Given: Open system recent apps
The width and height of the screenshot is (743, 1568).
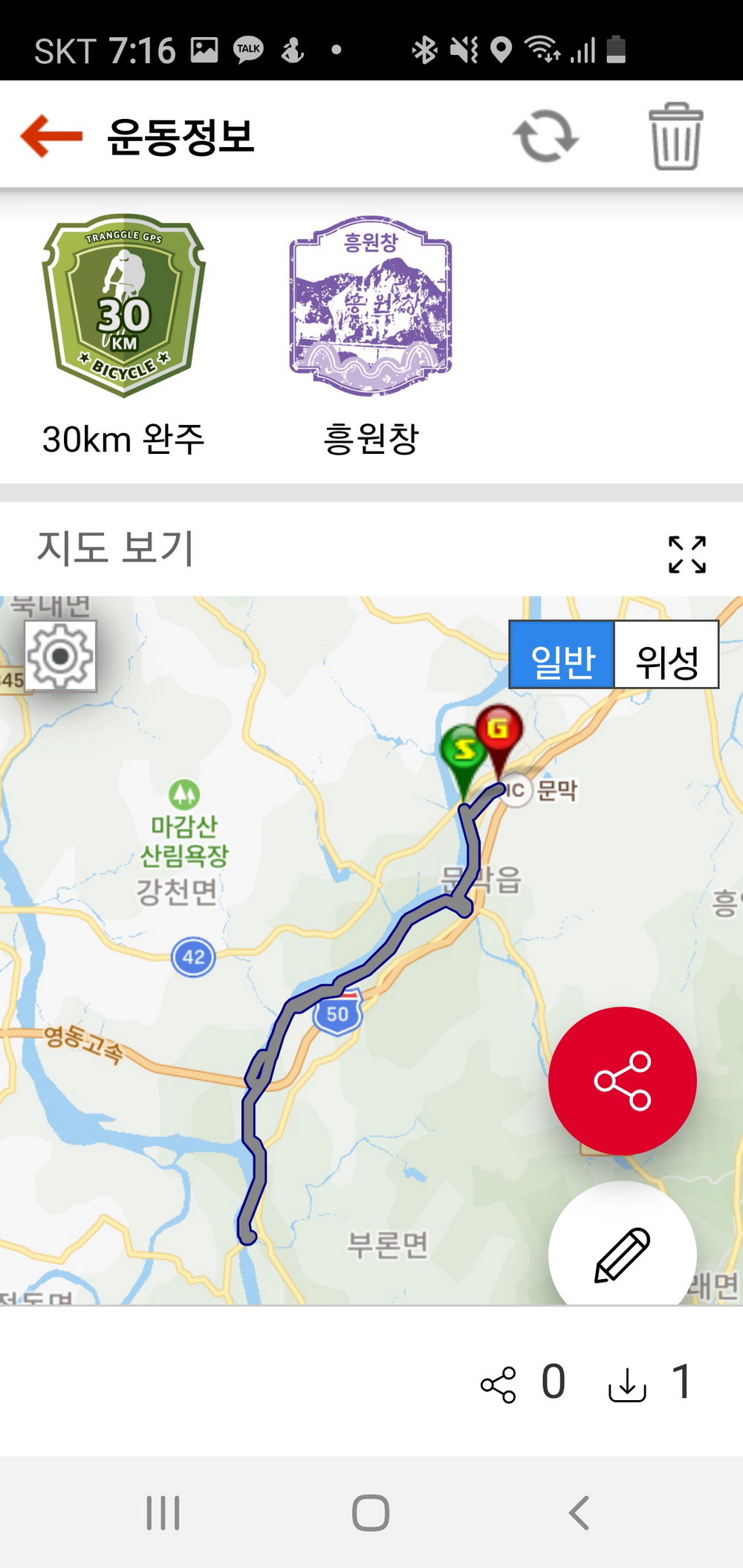Looking at the screenshot, I should point(163,1512).
